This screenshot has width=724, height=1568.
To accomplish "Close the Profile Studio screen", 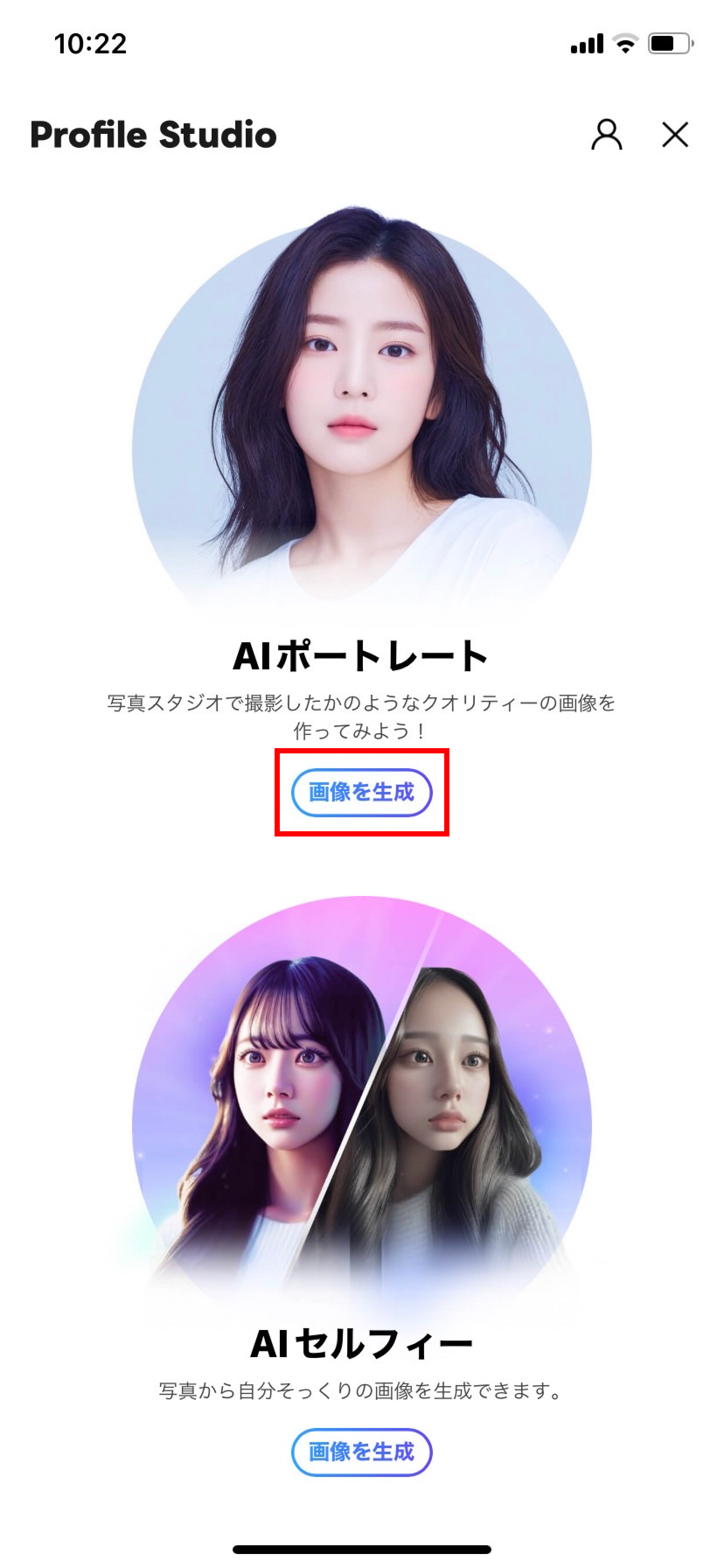I will pos(675,134).
